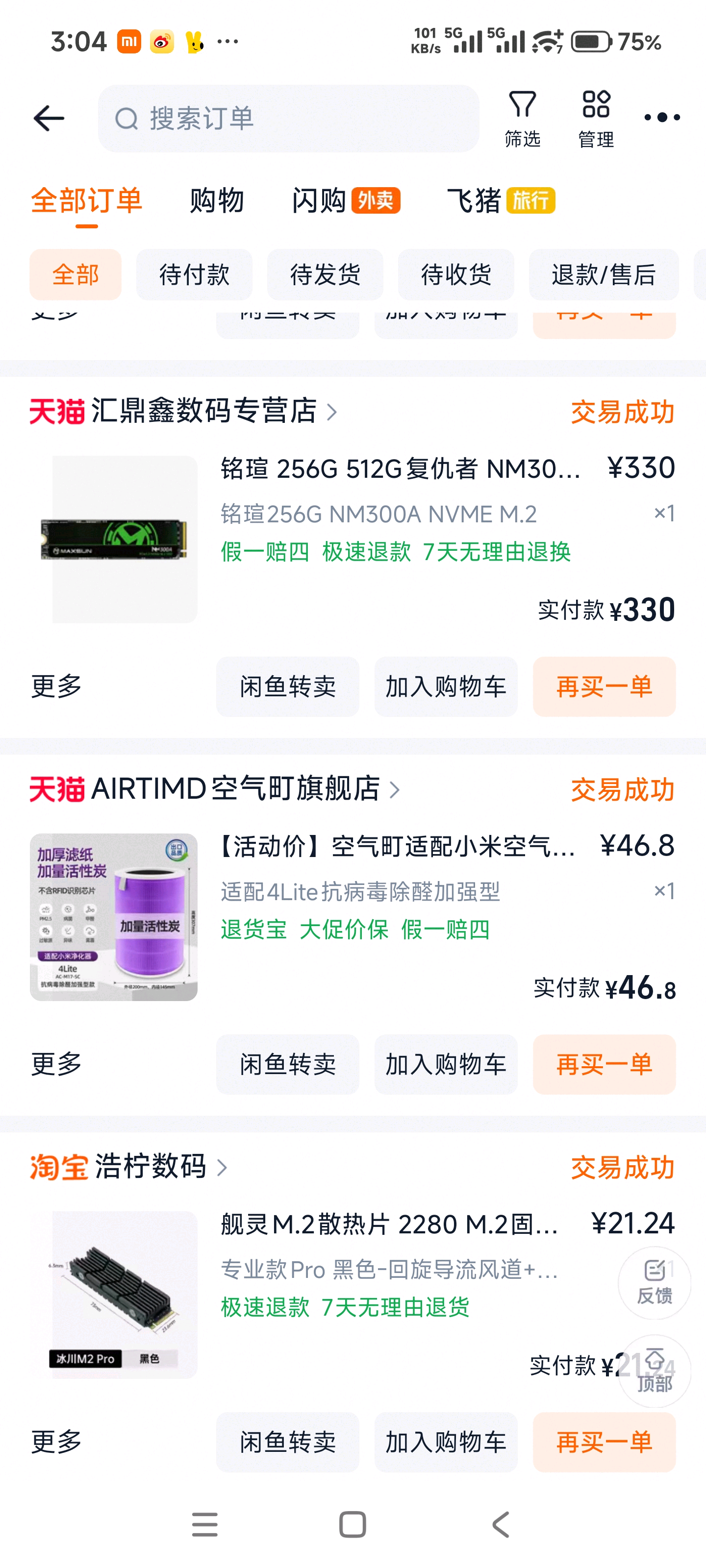Open the 搜索订单 search box

288,118
